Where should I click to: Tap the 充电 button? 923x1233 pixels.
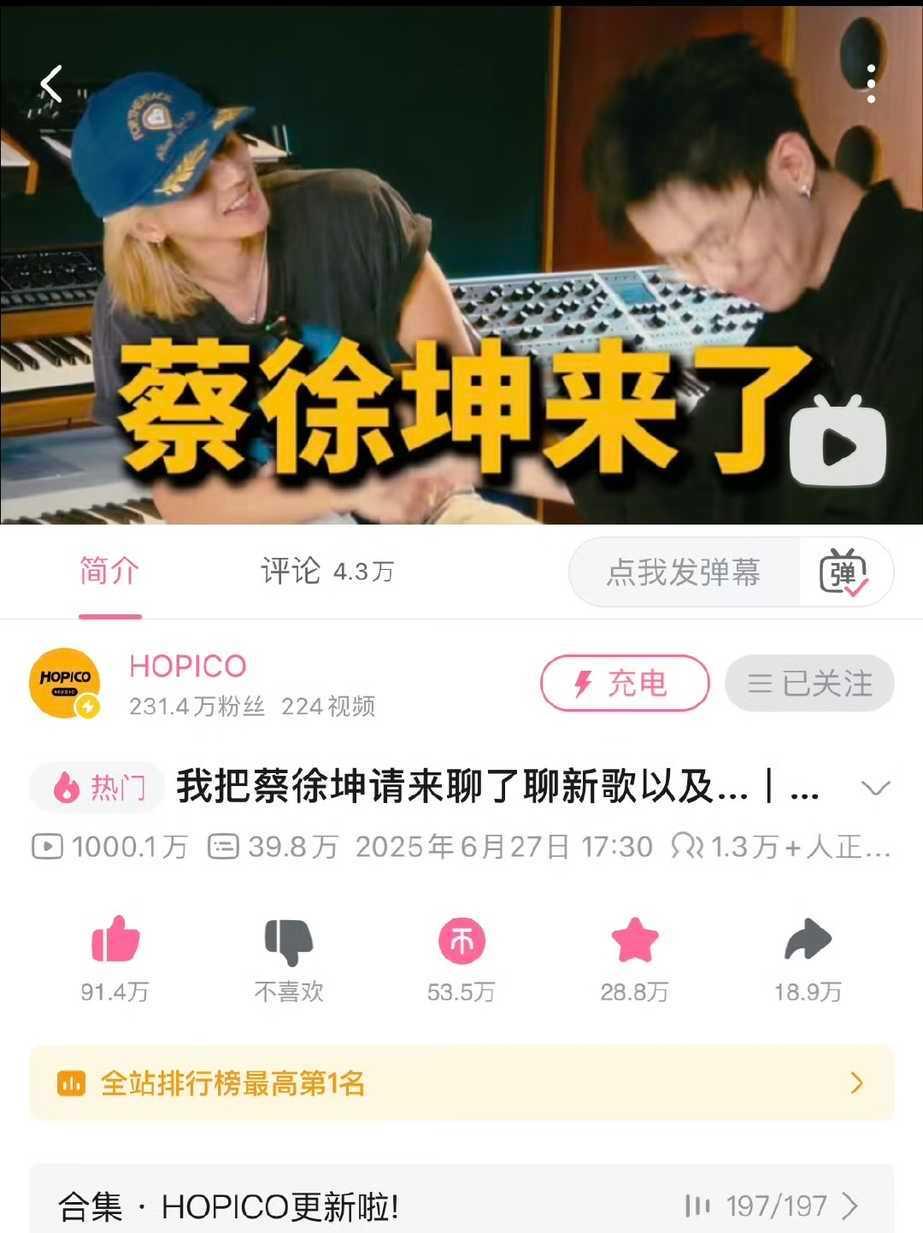624,684
